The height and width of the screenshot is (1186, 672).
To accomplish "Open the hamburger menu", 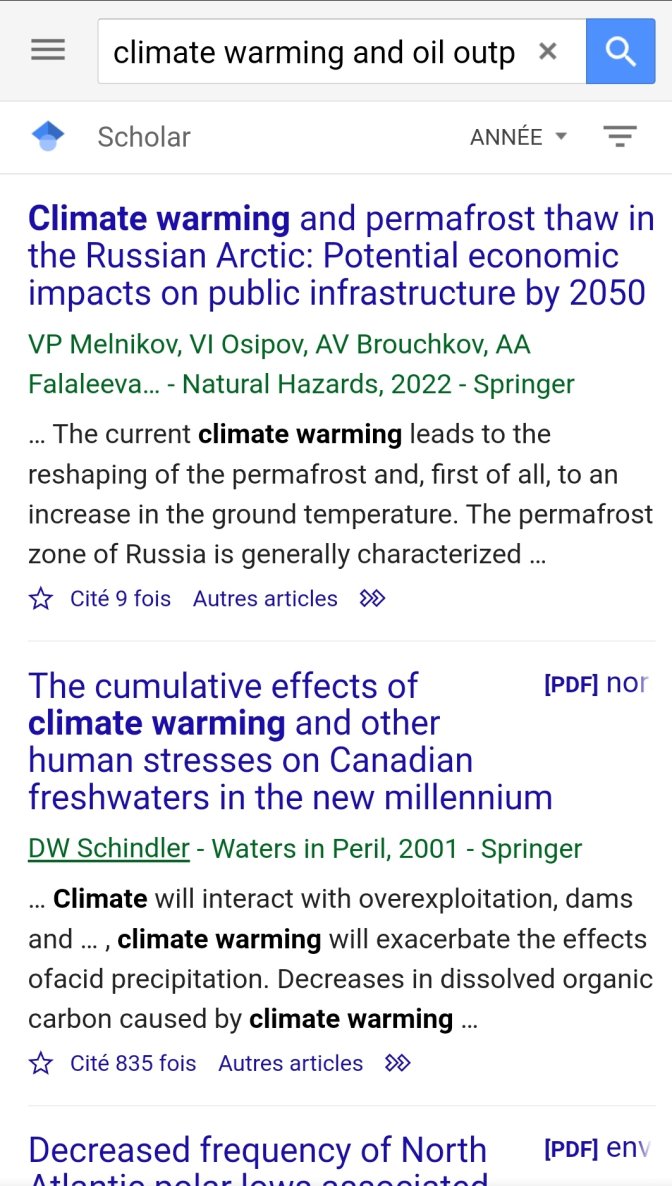I will click(48, 51).
